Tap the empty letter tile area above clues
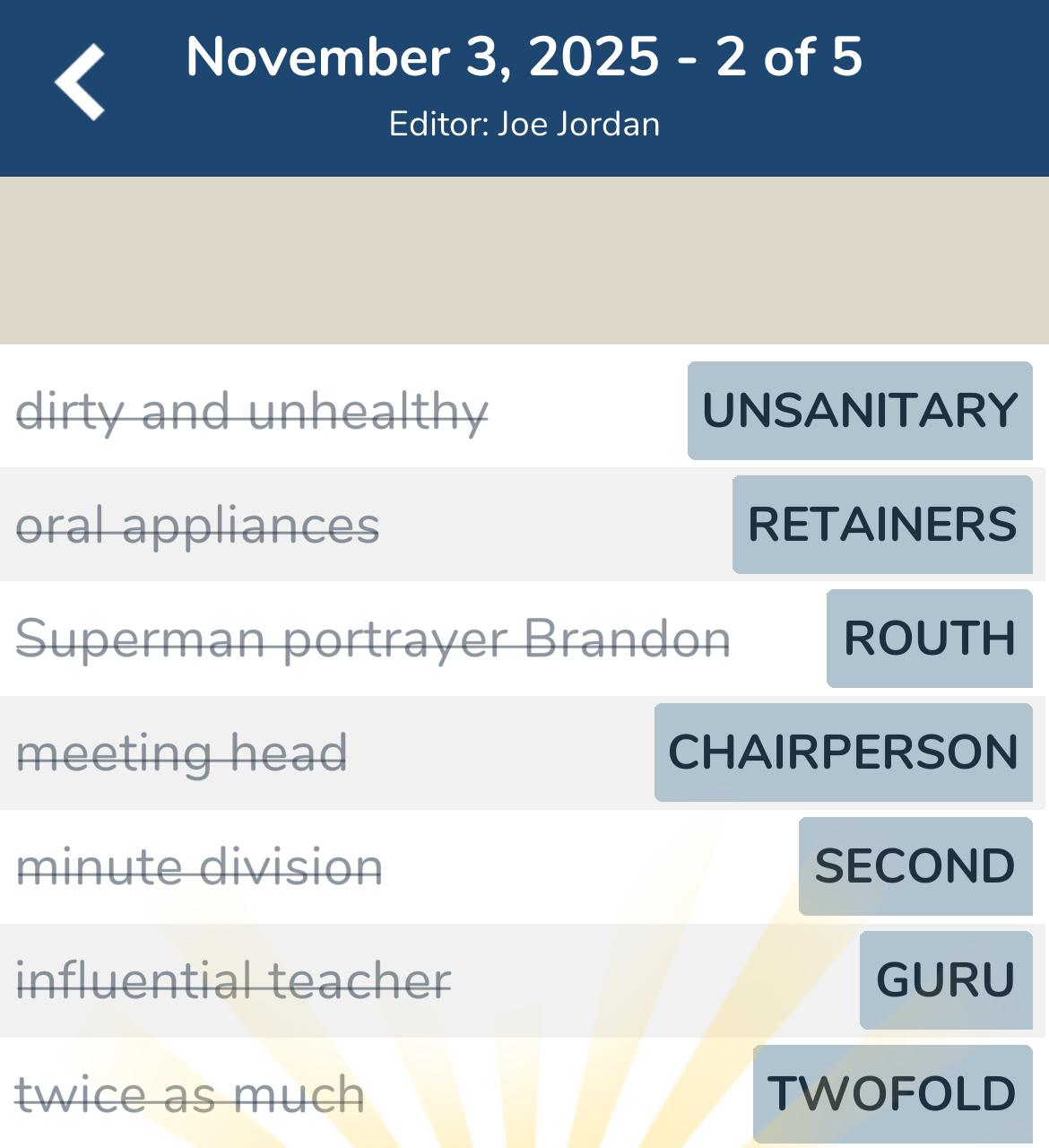 click(x=524, y=258)
